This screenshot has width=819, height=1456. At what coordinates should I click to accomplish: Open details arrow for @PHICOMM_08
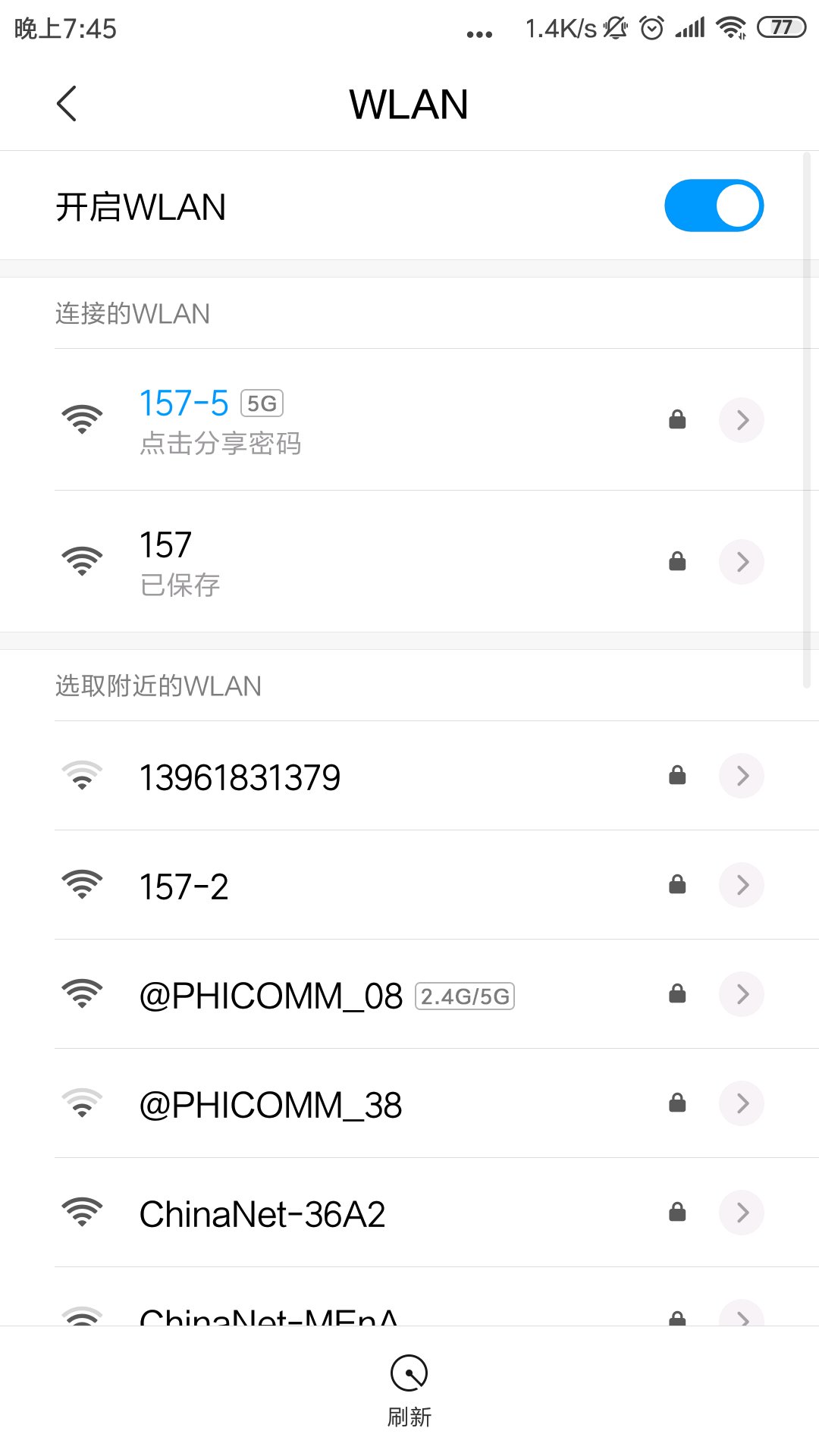click(x=742, y=994)
